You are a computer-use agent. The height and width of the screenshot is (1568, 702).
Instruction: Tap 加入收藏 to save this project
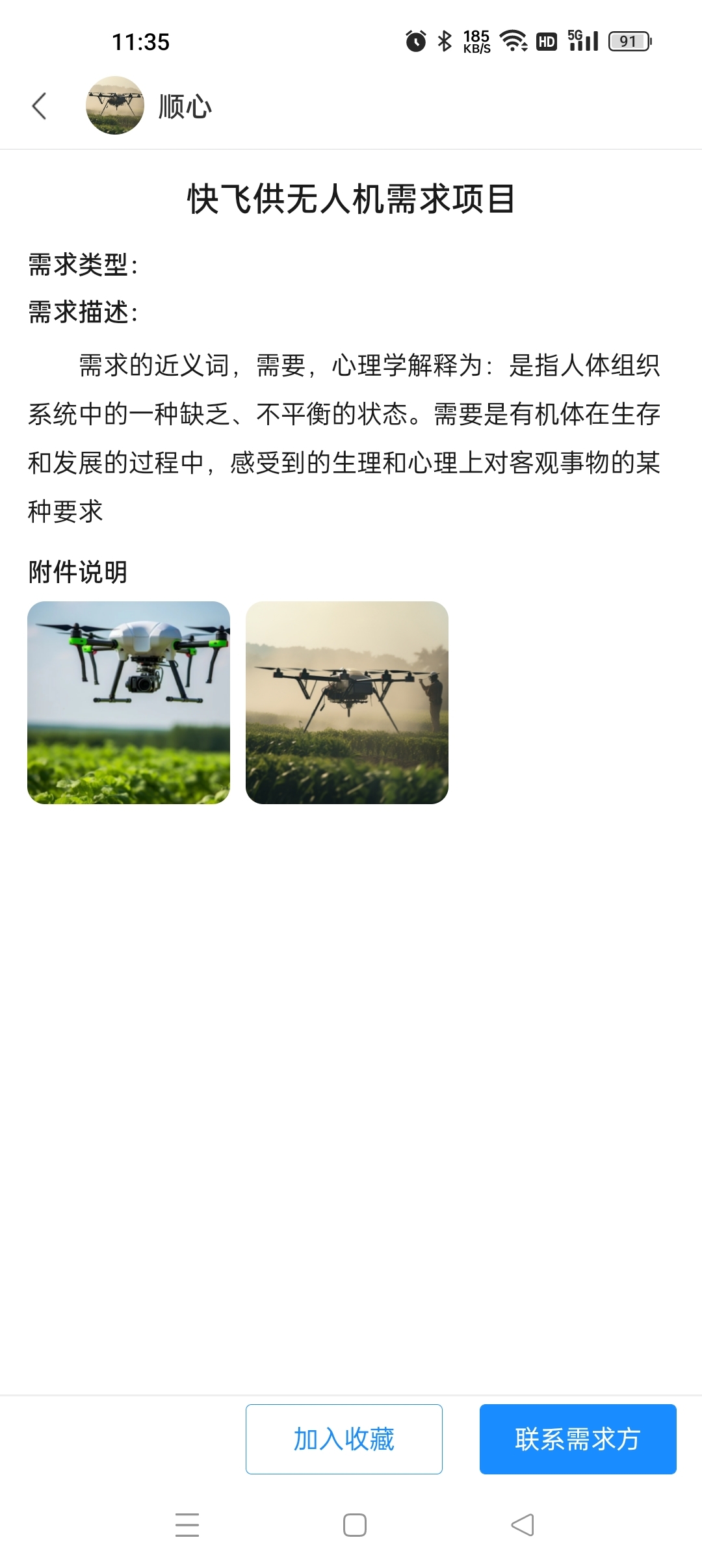[x=344, y=1439]
